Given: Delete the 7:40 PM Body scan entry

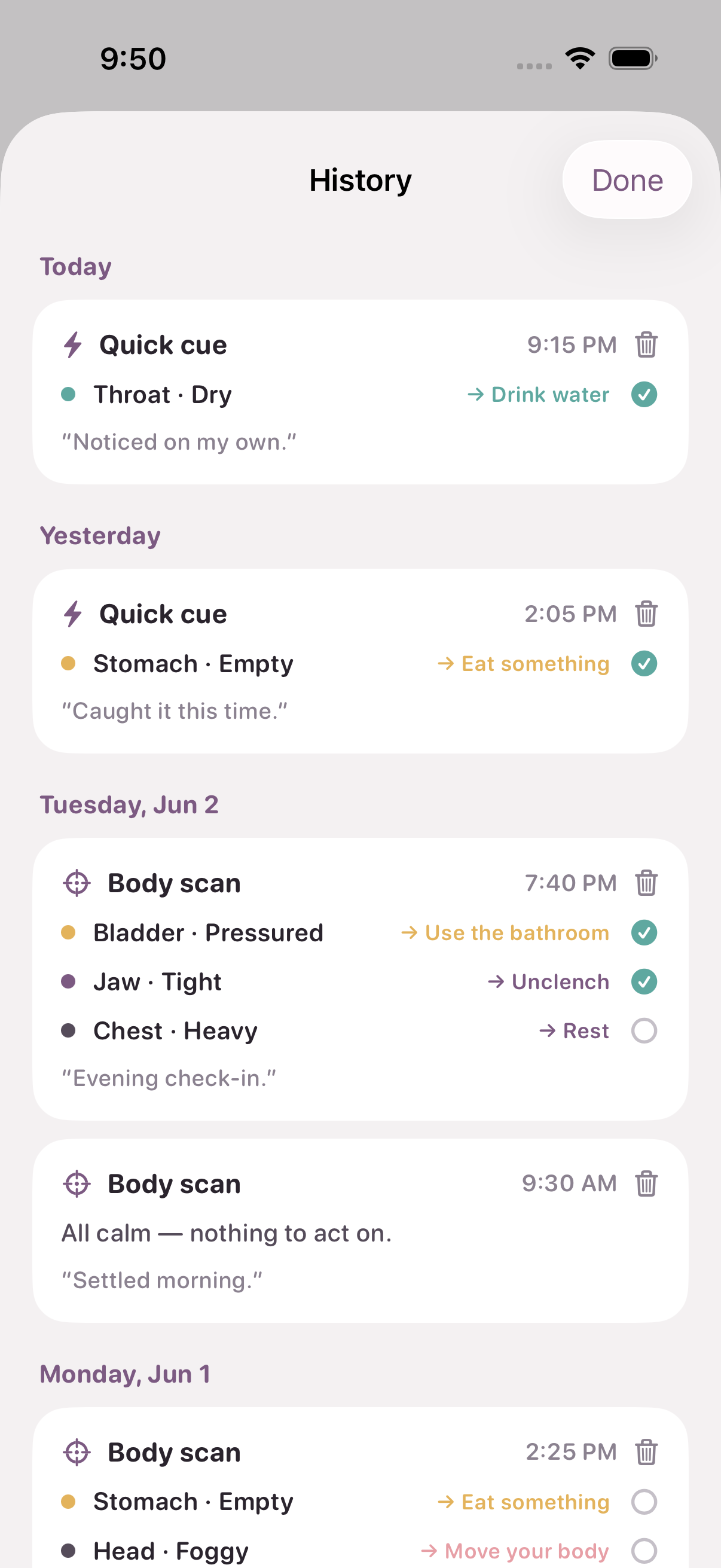Looking at the screenshot, I should point(646,883).
